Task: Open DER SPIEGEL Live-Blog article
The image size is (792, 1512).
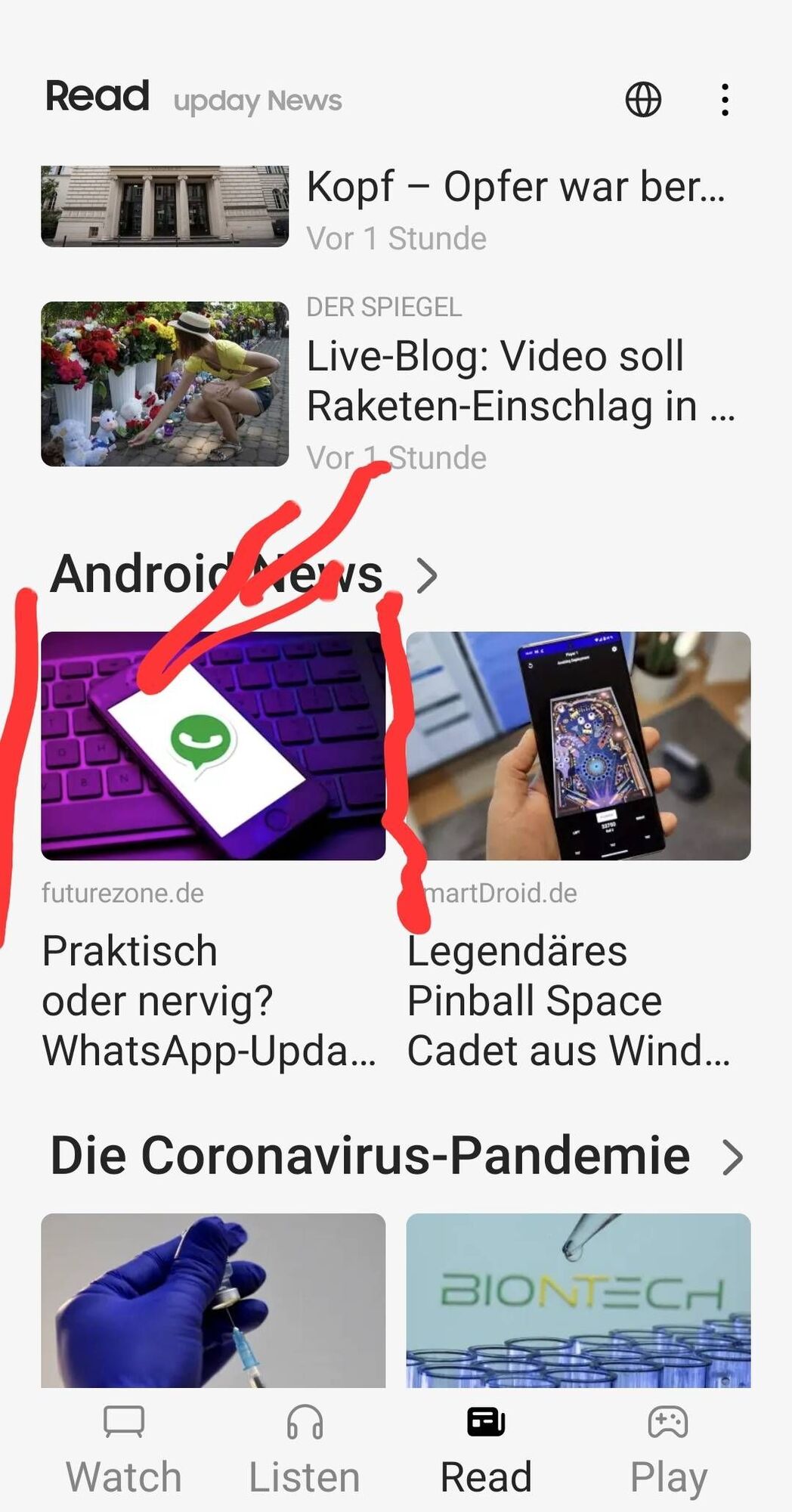Action: tap(520, 381)
